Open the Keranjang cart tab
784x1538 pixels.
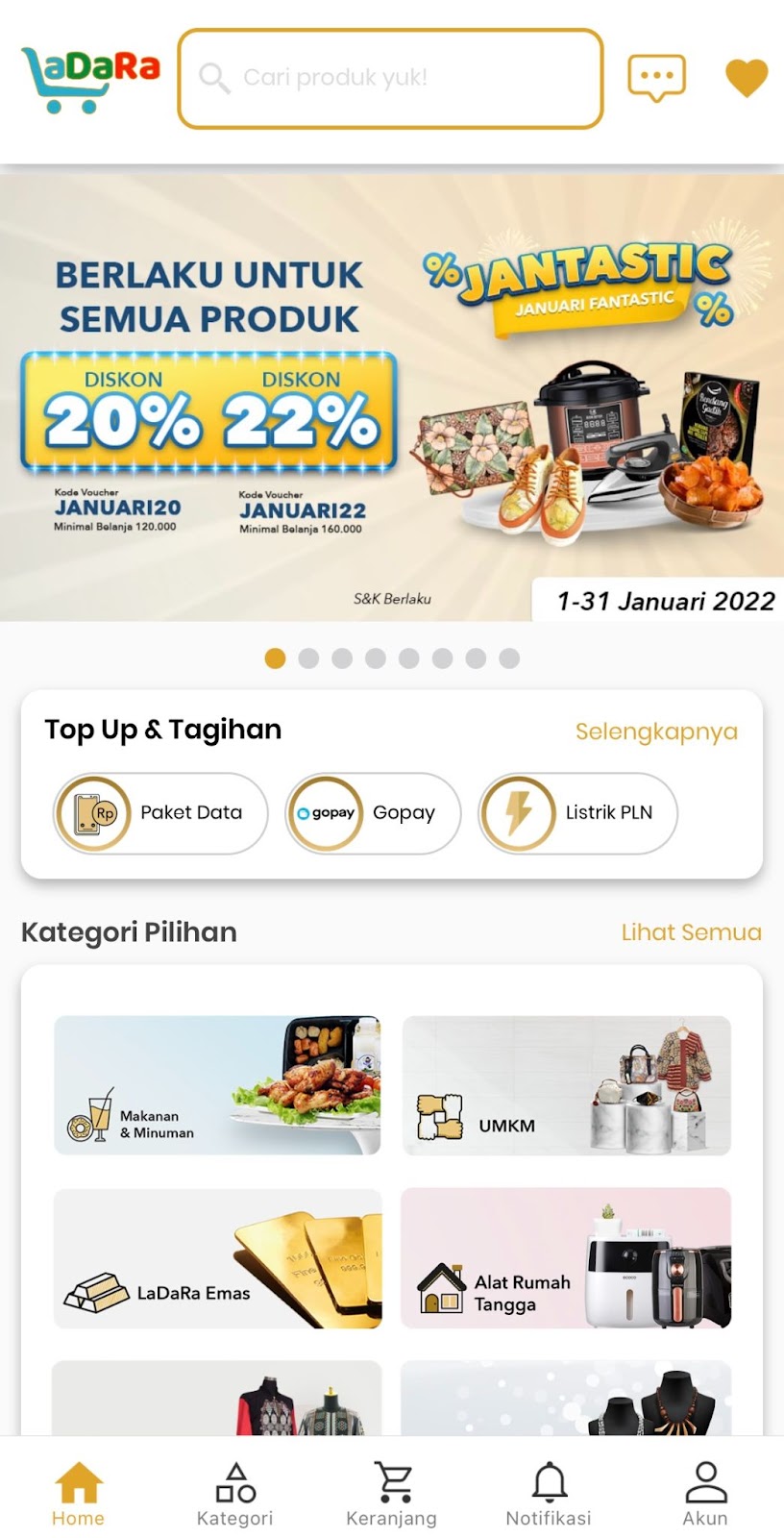point(392,1494)
